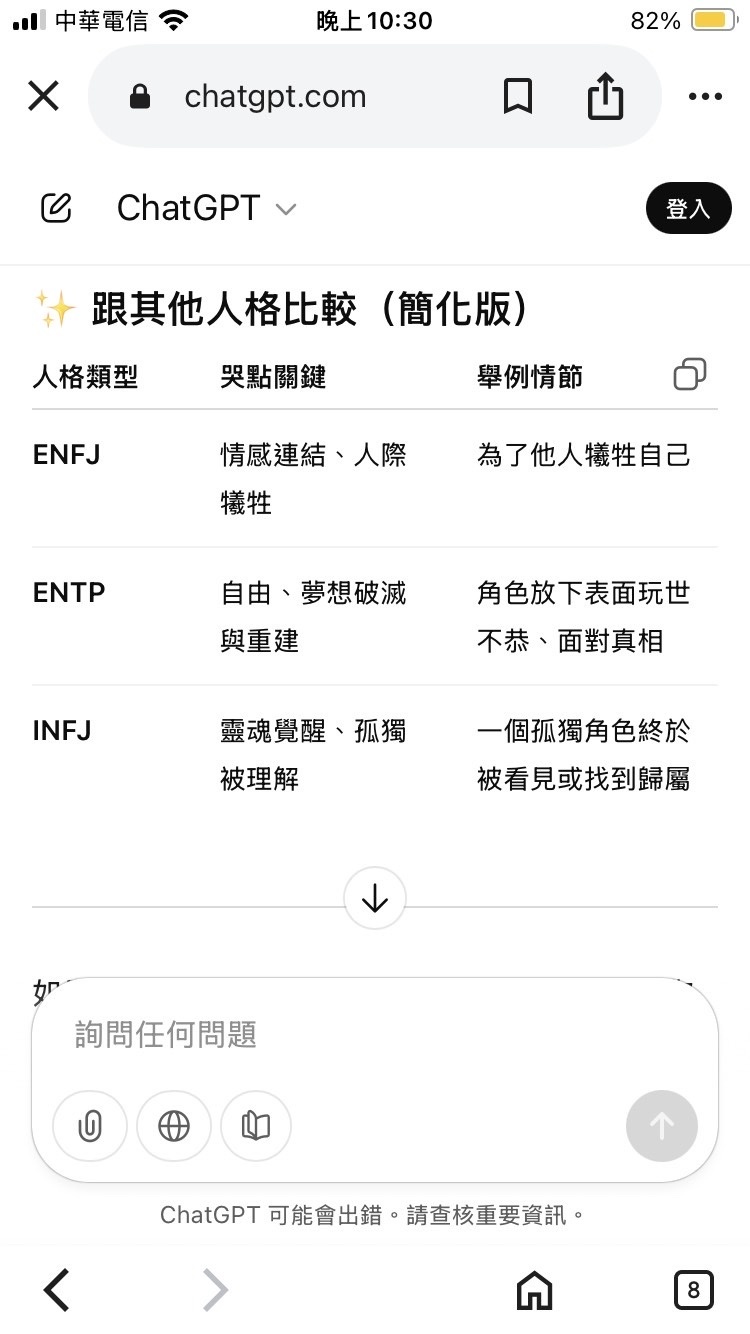
Task: Bookmark this page
Action: 517,97
